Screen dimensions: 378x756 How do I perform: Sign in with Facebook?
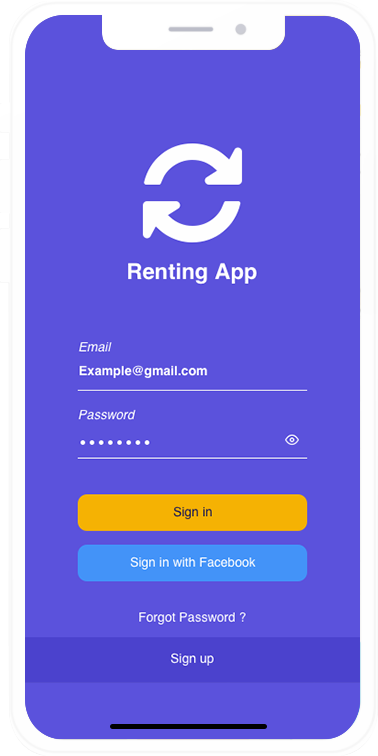[192, 563]
